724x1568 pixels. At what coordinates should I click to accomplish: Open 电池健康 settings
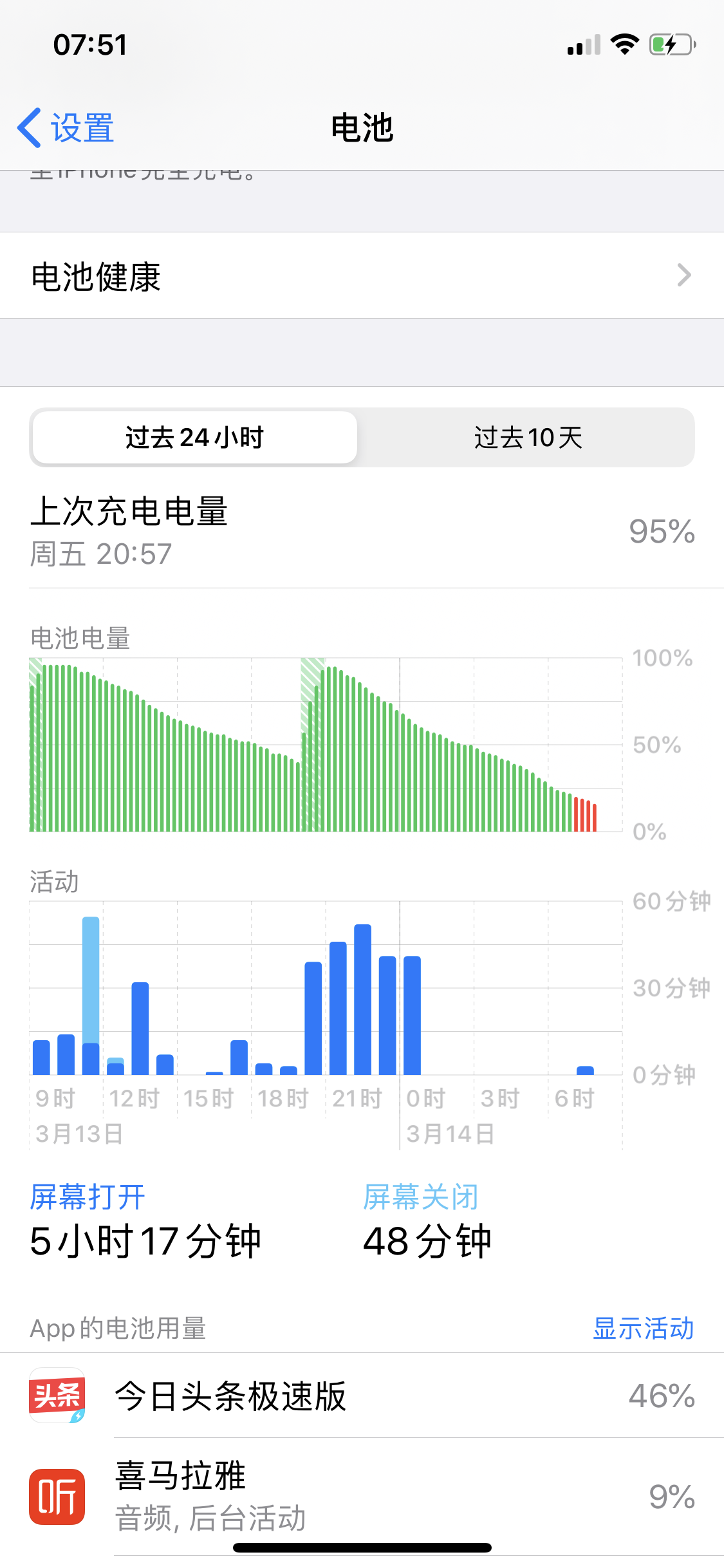(x=362, y=275)
